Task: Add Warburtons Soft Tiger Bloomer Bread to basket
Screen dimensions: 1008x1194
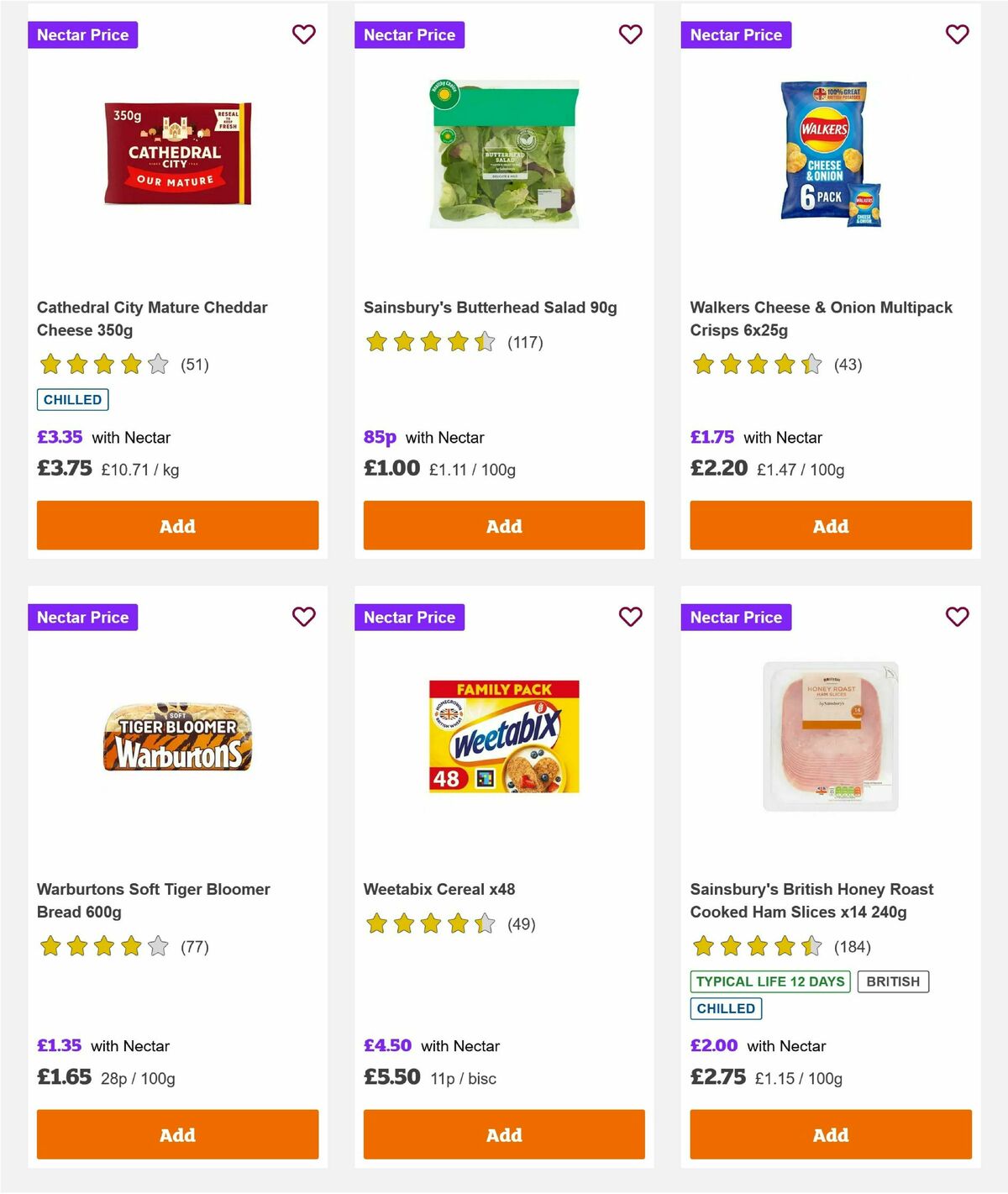Action: (x=177, y=1134)
